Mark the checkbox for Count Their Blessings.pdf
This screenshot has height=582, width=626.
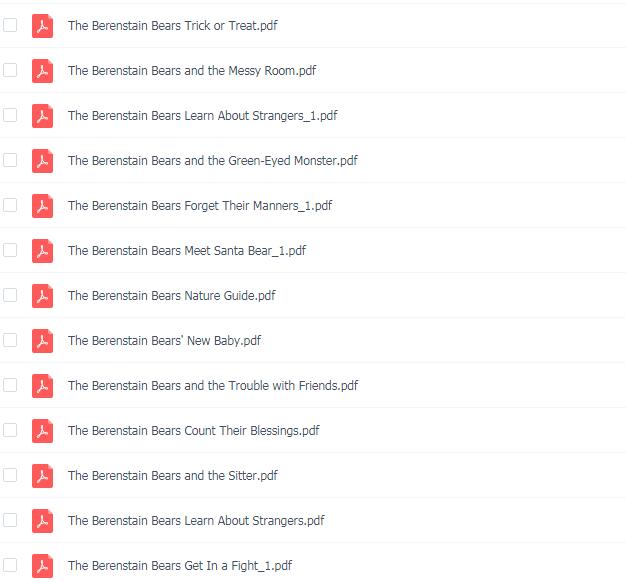(10, 430)
